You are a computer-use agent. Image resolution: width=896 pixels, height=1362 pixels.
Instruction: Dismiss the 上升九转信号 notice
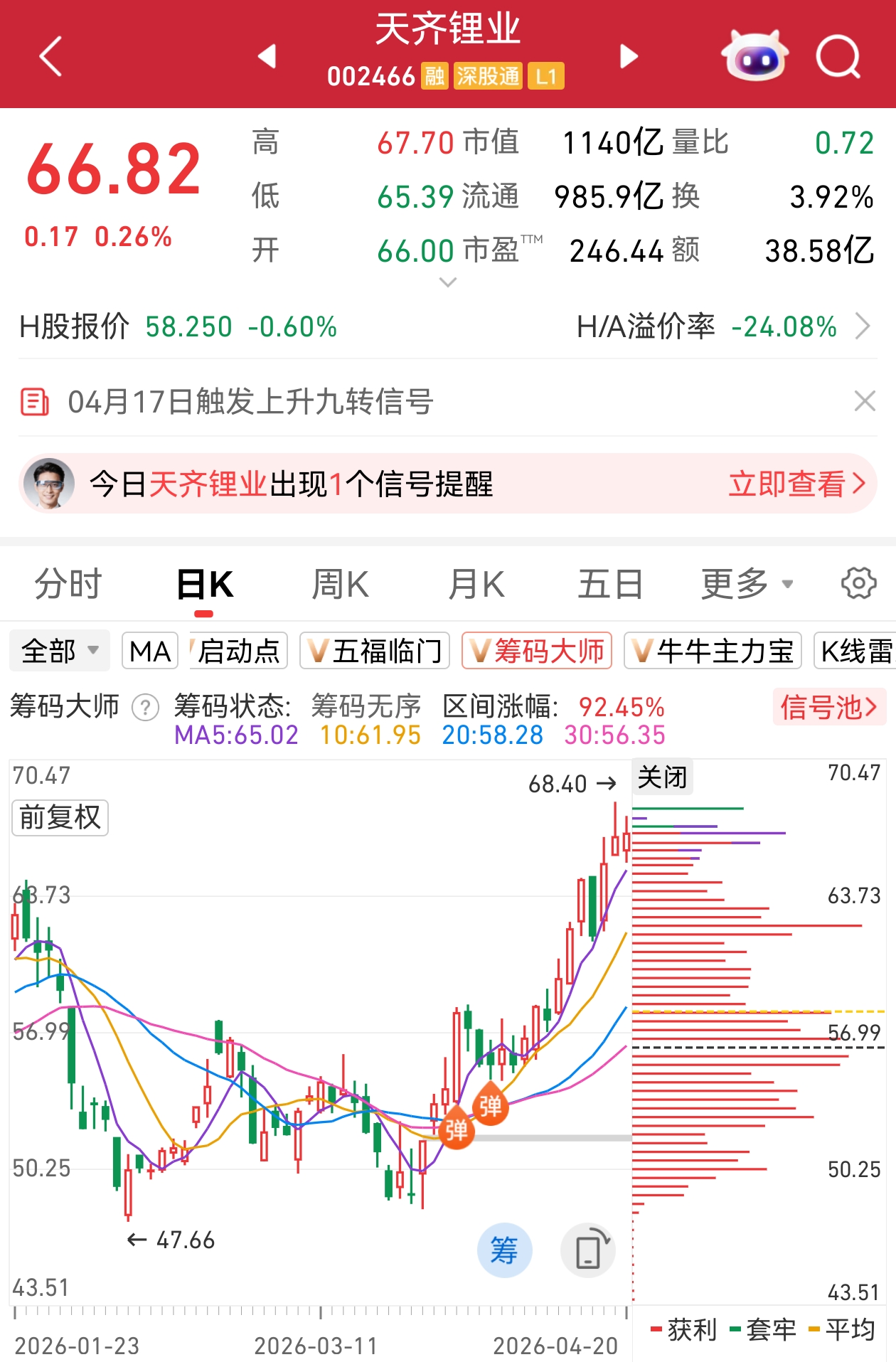(864, 401)
